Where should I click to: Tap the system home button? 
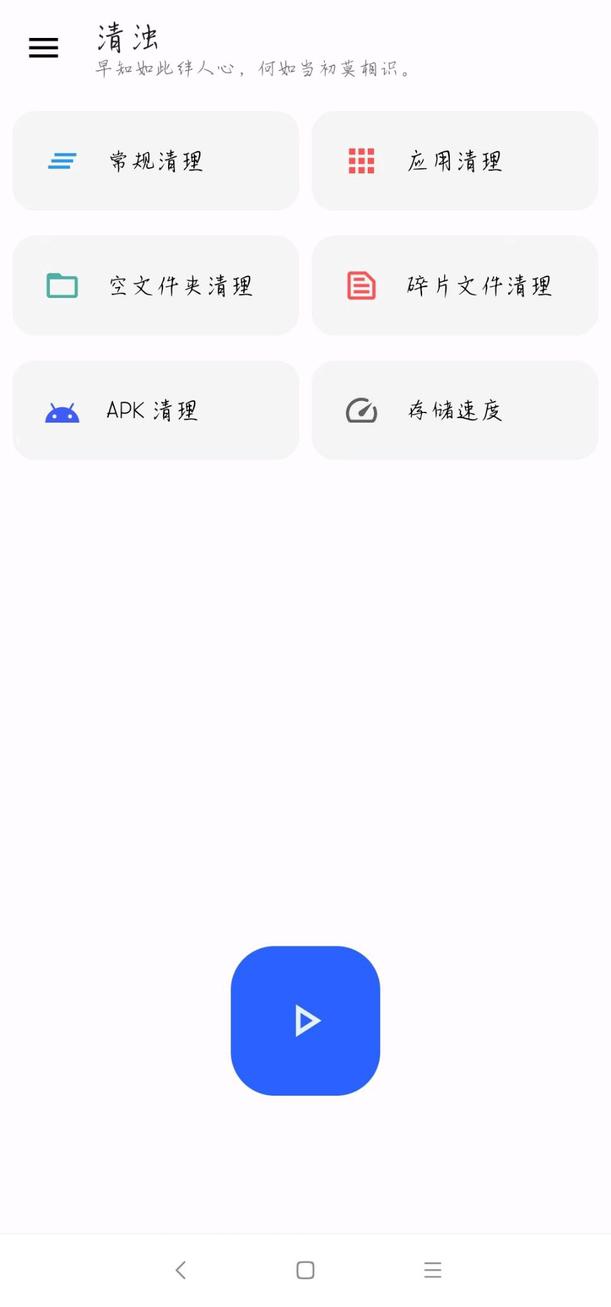305,1270
